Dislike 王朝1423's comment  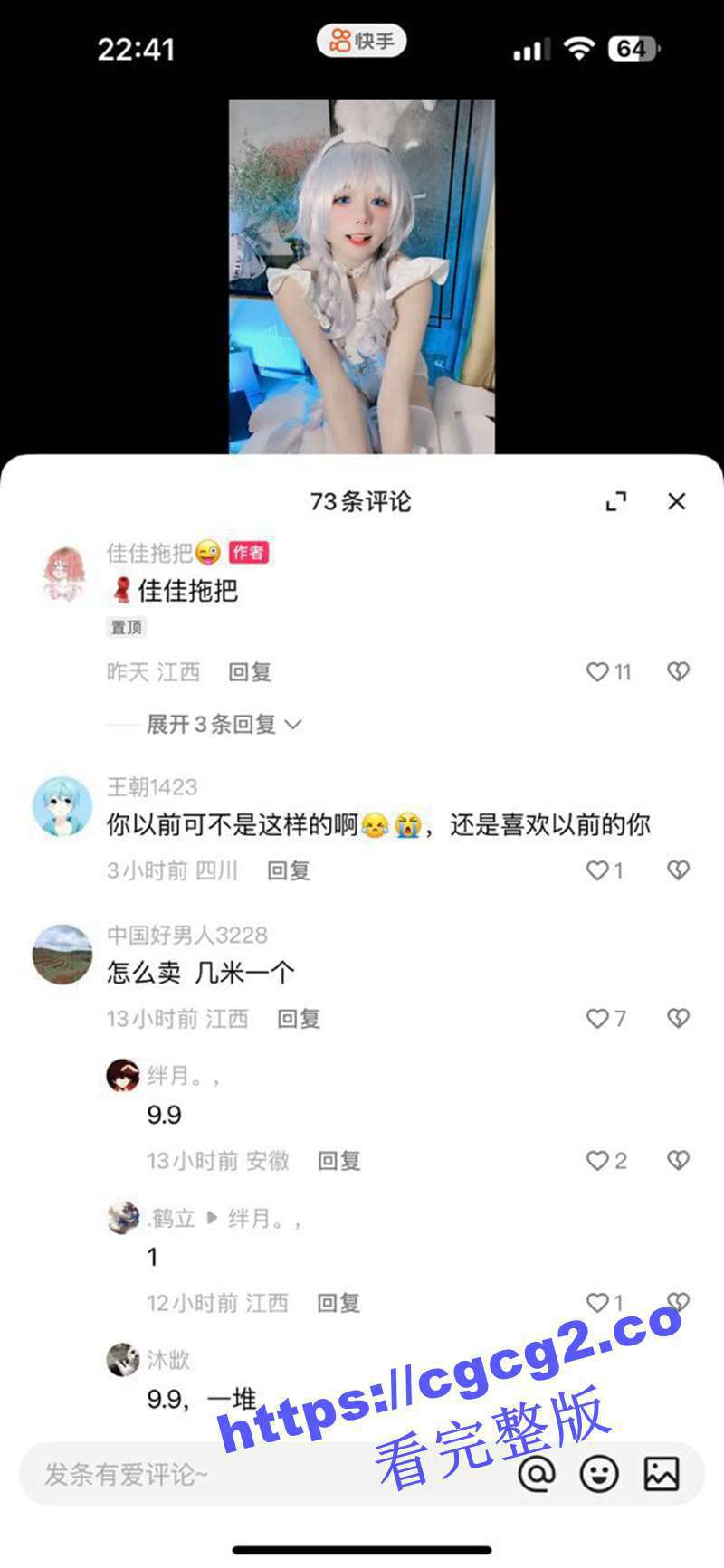(678, 870)
